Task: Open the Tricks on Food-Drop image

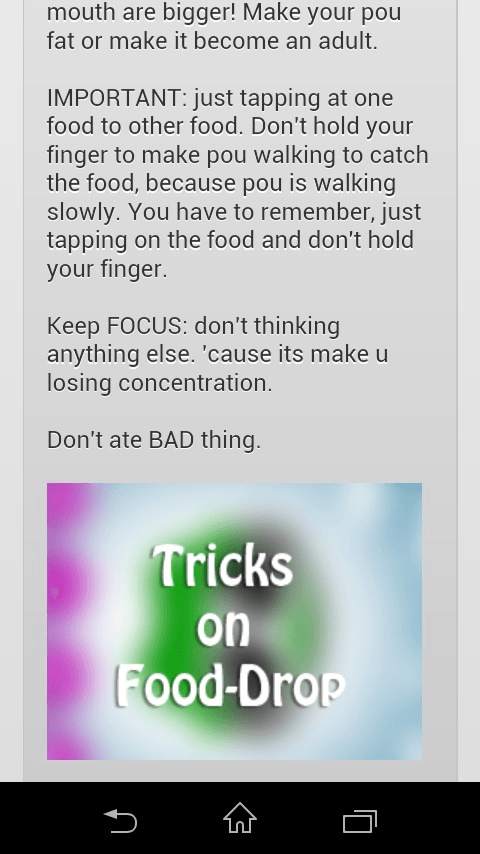Action: click(x=234, y=621)
